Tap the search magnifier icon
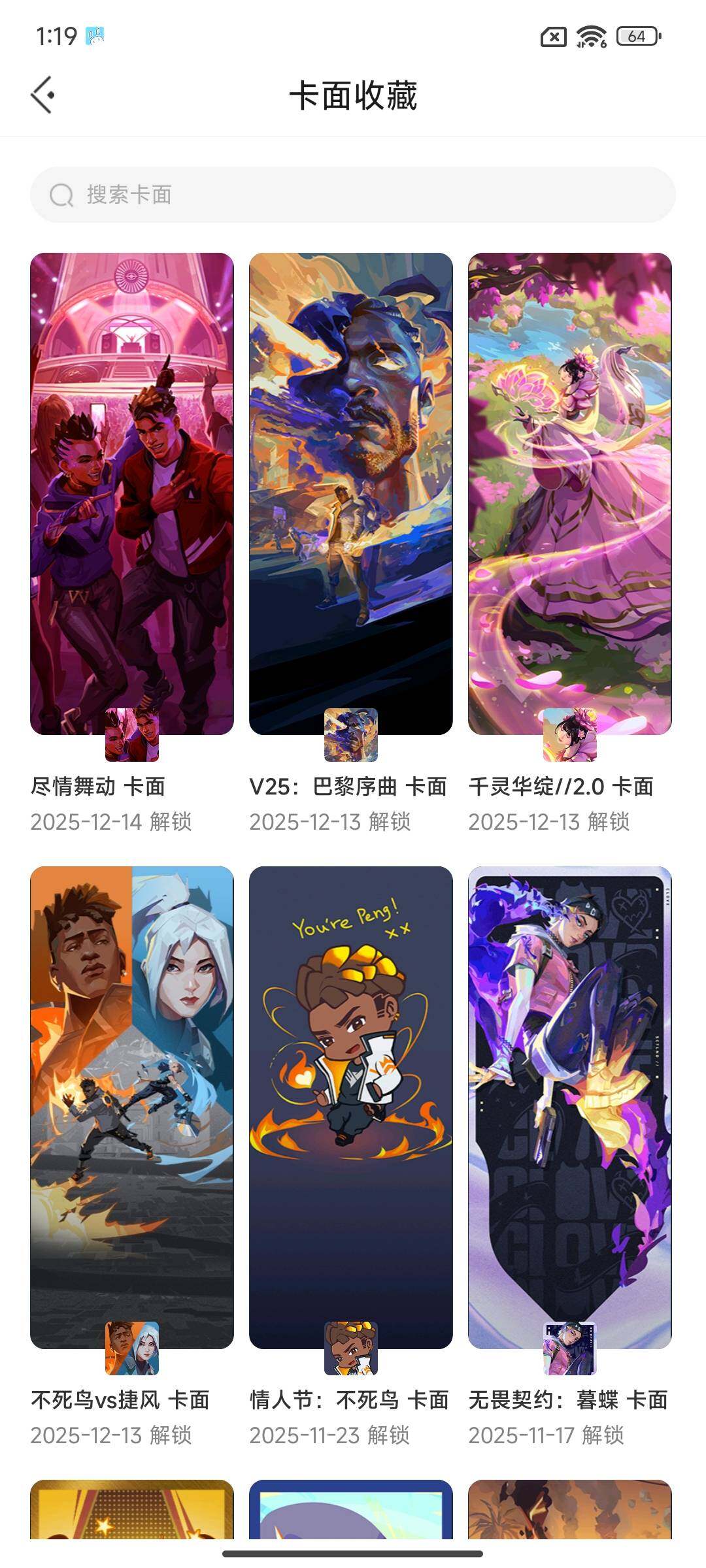The height and width of the screenshot is (1568, 706). click(59, 193)
